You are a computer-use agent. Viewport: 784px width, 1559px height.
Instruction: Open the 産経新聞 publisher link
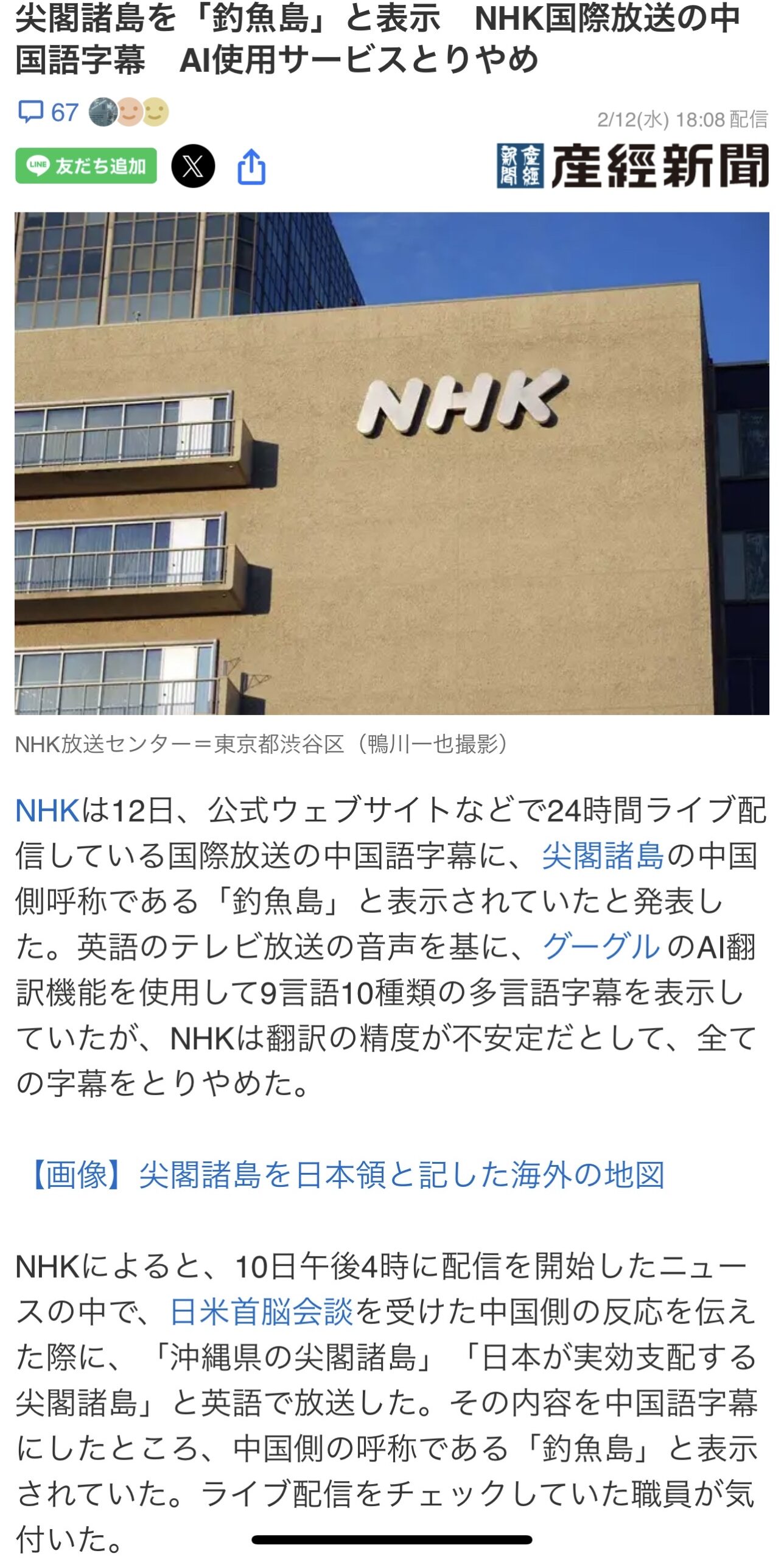[x=632, y=166]
